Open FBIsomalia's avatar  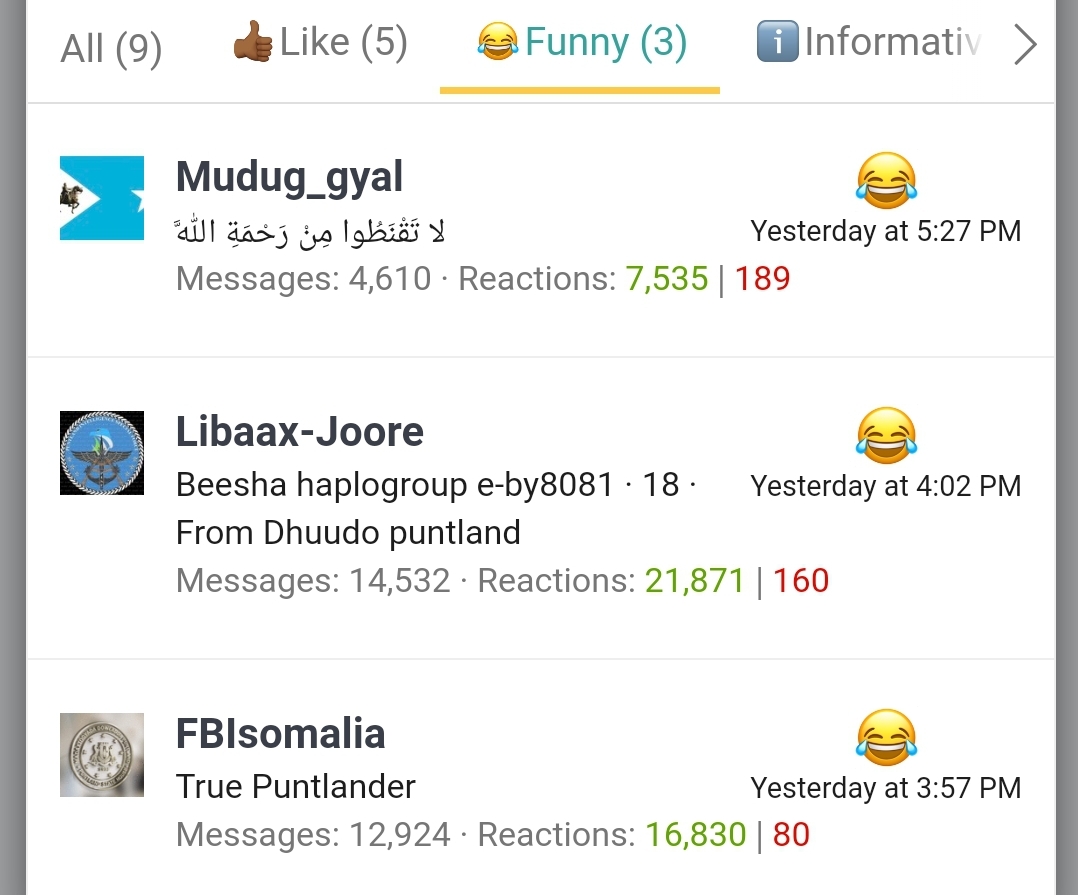tap(102, 755)
